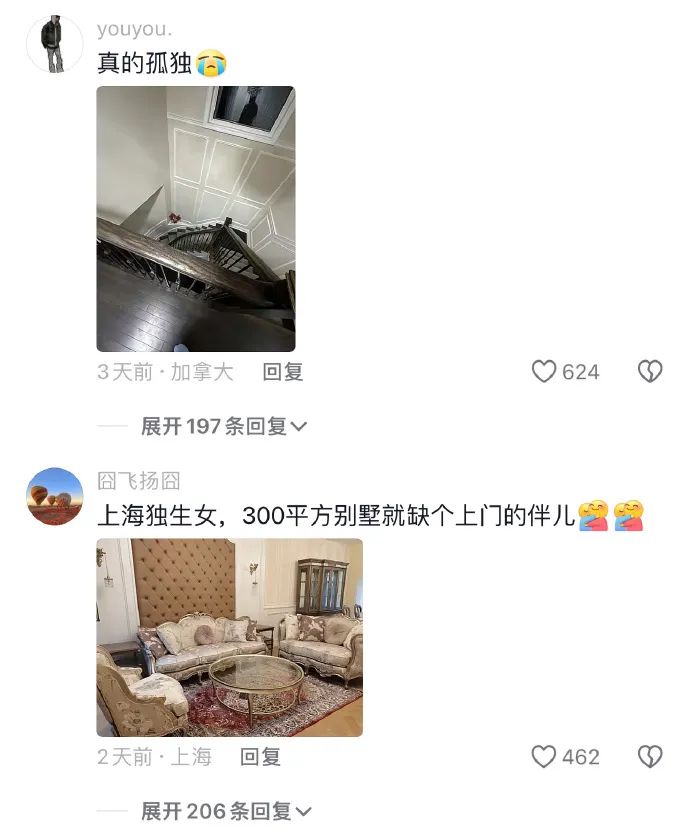
Task: View 囧飞扬囧's living room photo
Action: 229,637
